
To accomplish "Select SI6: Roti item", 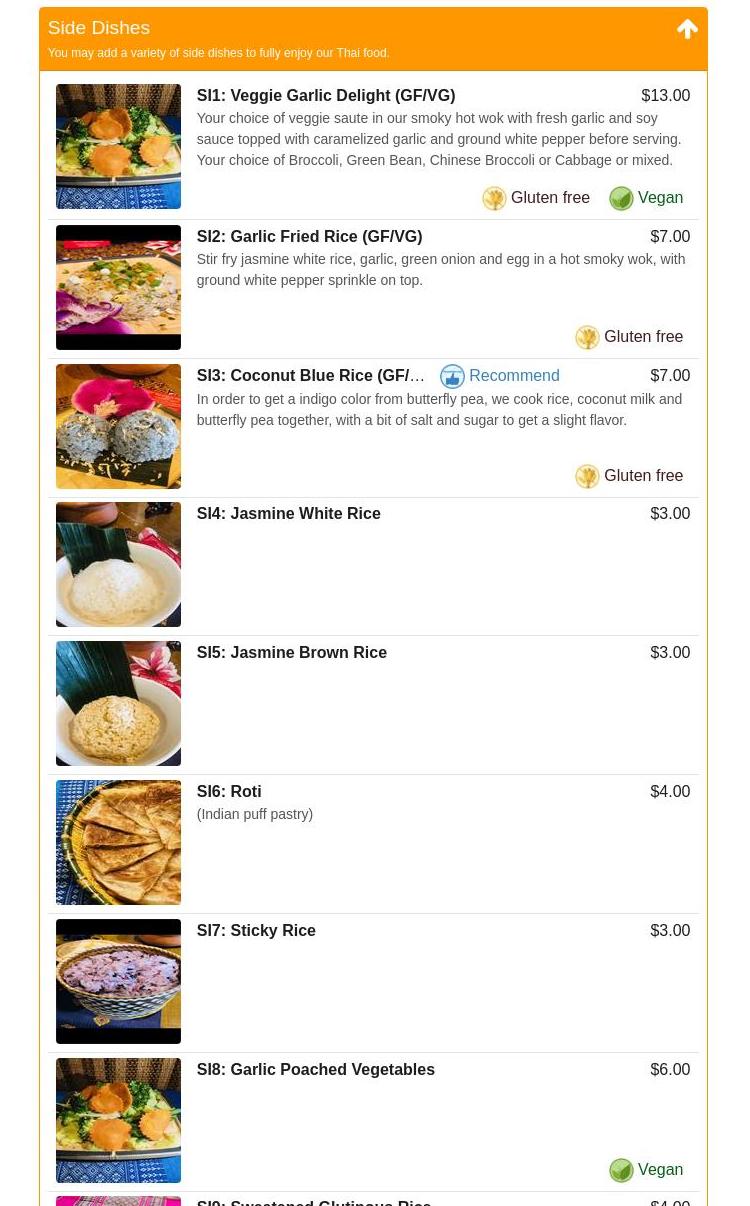I will click(x=228, y=792).
